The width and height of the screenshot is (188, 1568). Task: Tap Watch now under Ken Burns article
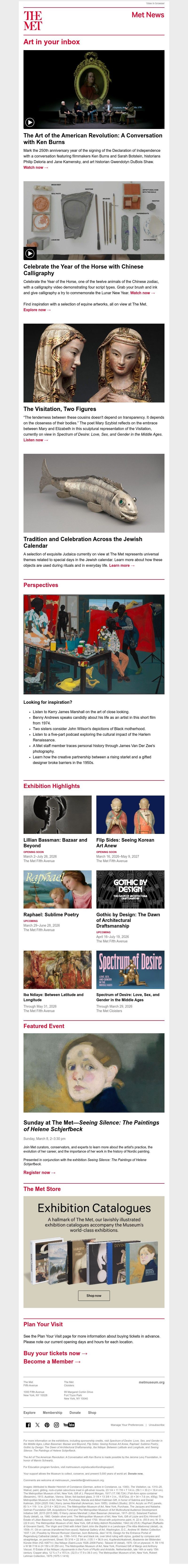point(35,167)
